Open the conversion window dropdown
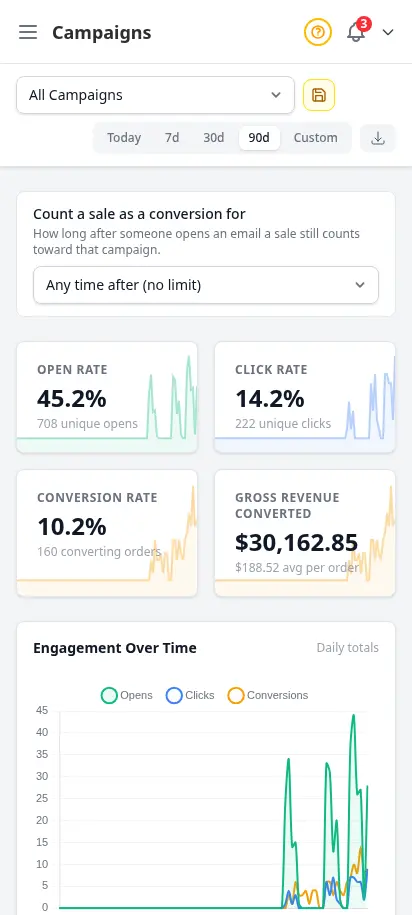This screenshot has width=412, height=915. click(x=206, y=285)
